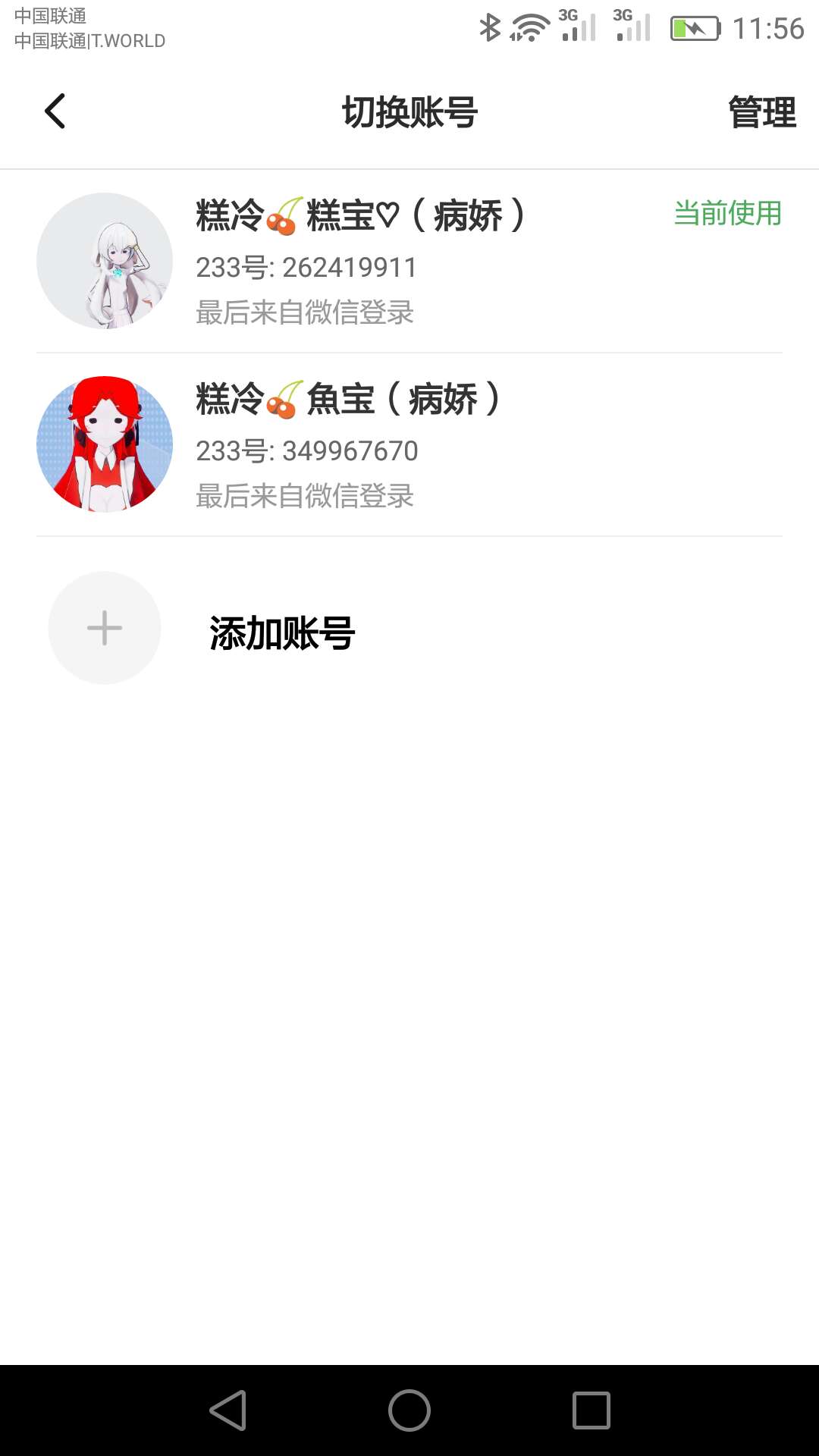Go back from the 切换账号 screen
This screenshot has height=1456, width=819.
(x=55, y=111)
